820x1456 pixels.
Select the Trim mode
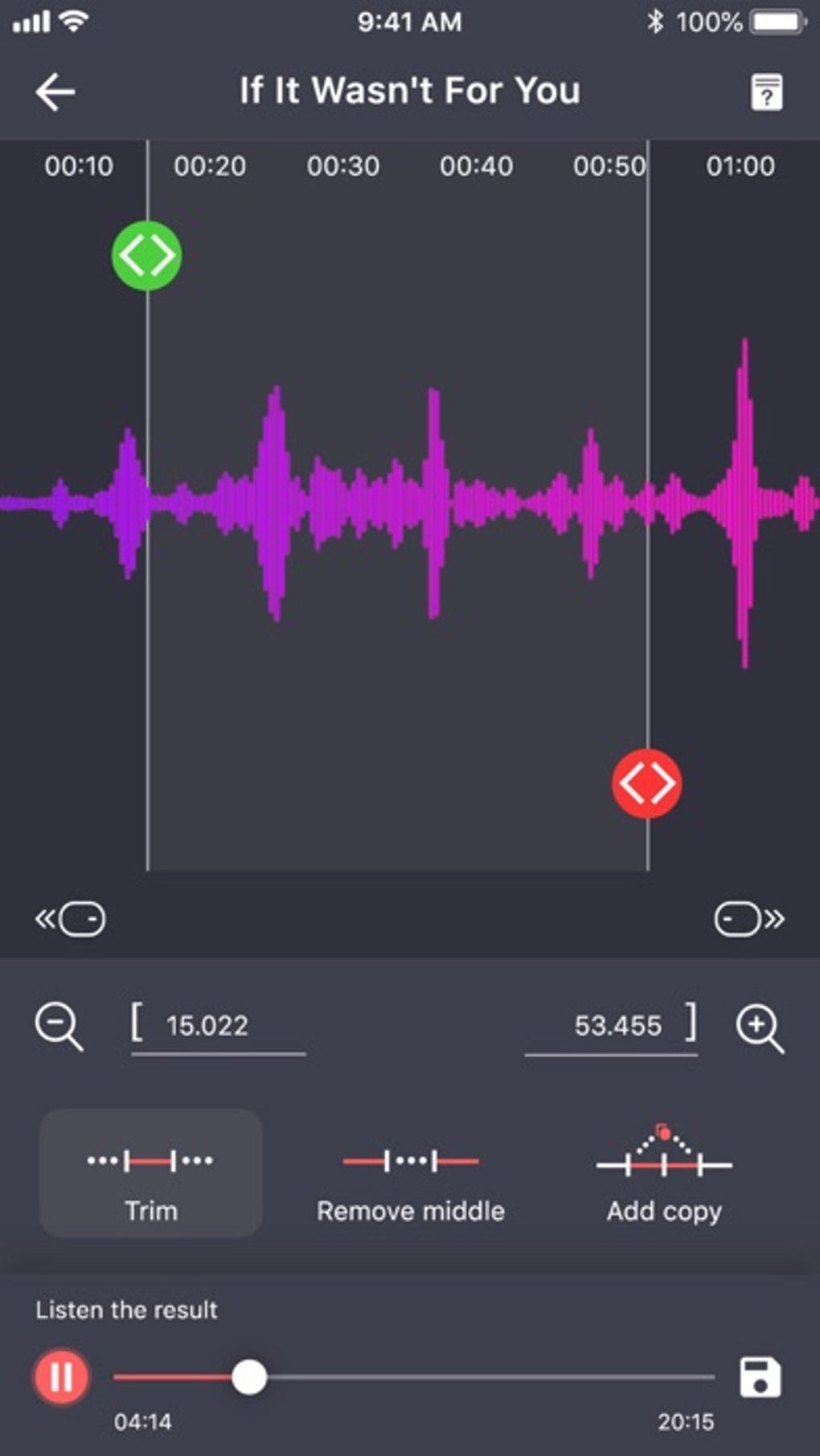[151, 1174]
